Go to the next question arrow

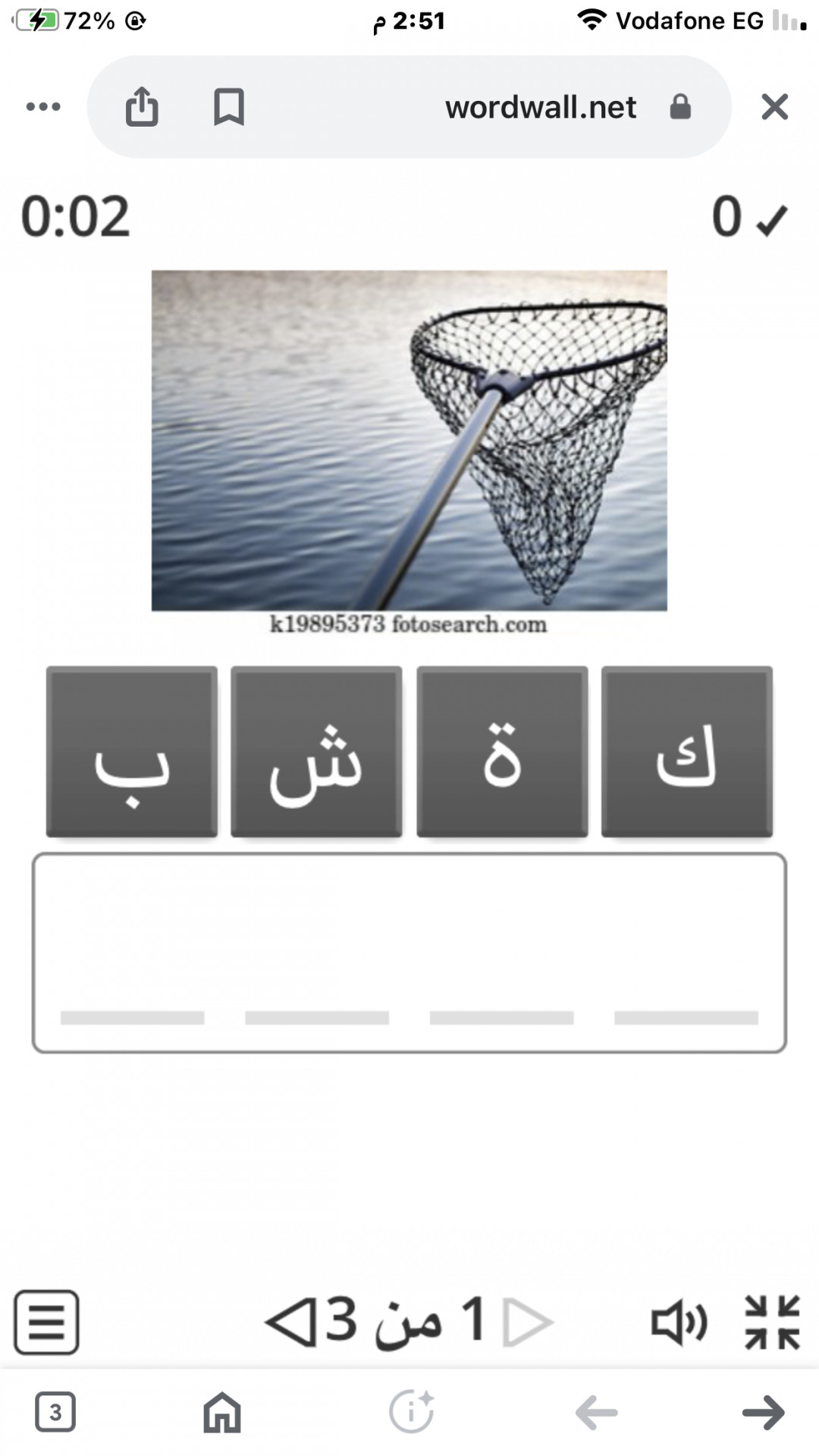coord(290,1322)
